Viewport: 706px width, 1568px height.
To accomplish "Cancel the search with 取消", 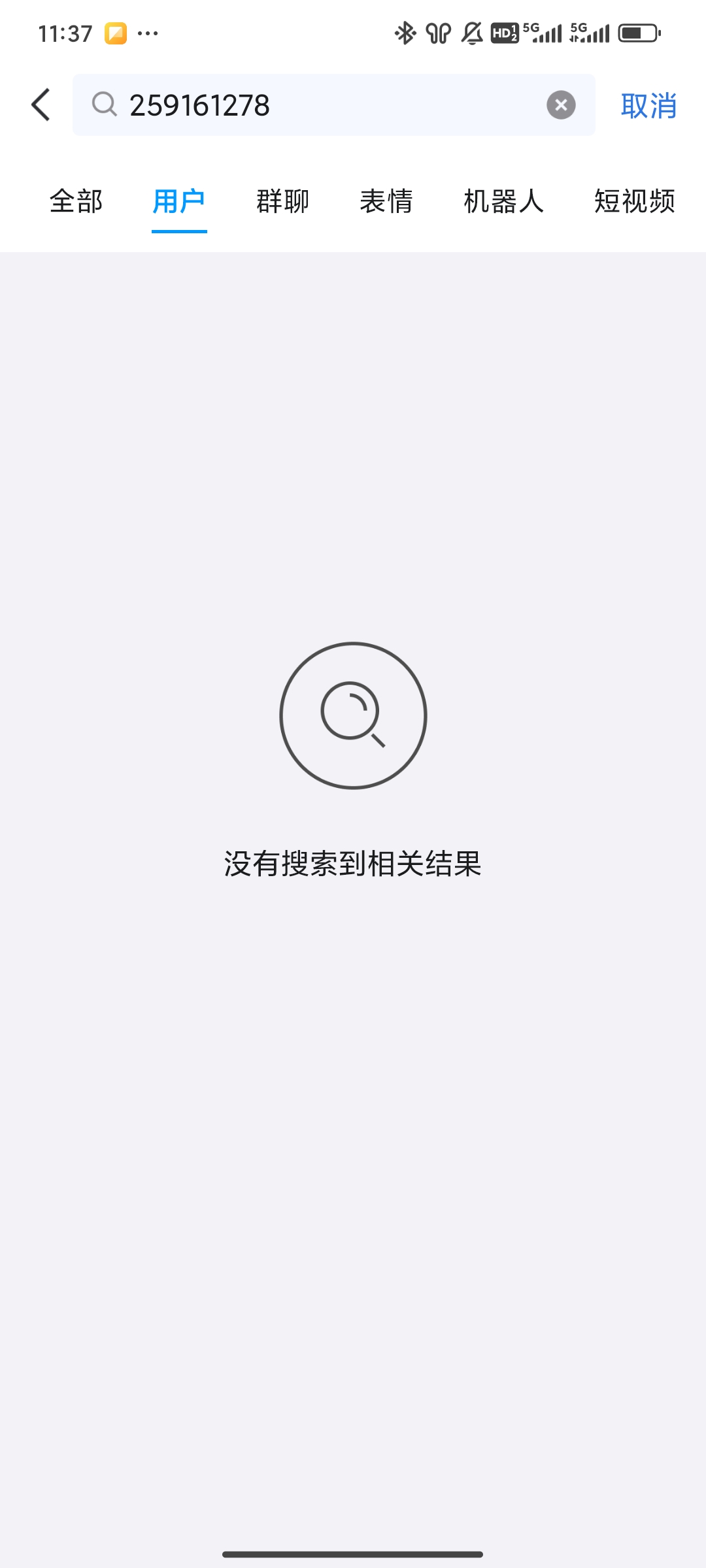I will coord(648,105).
